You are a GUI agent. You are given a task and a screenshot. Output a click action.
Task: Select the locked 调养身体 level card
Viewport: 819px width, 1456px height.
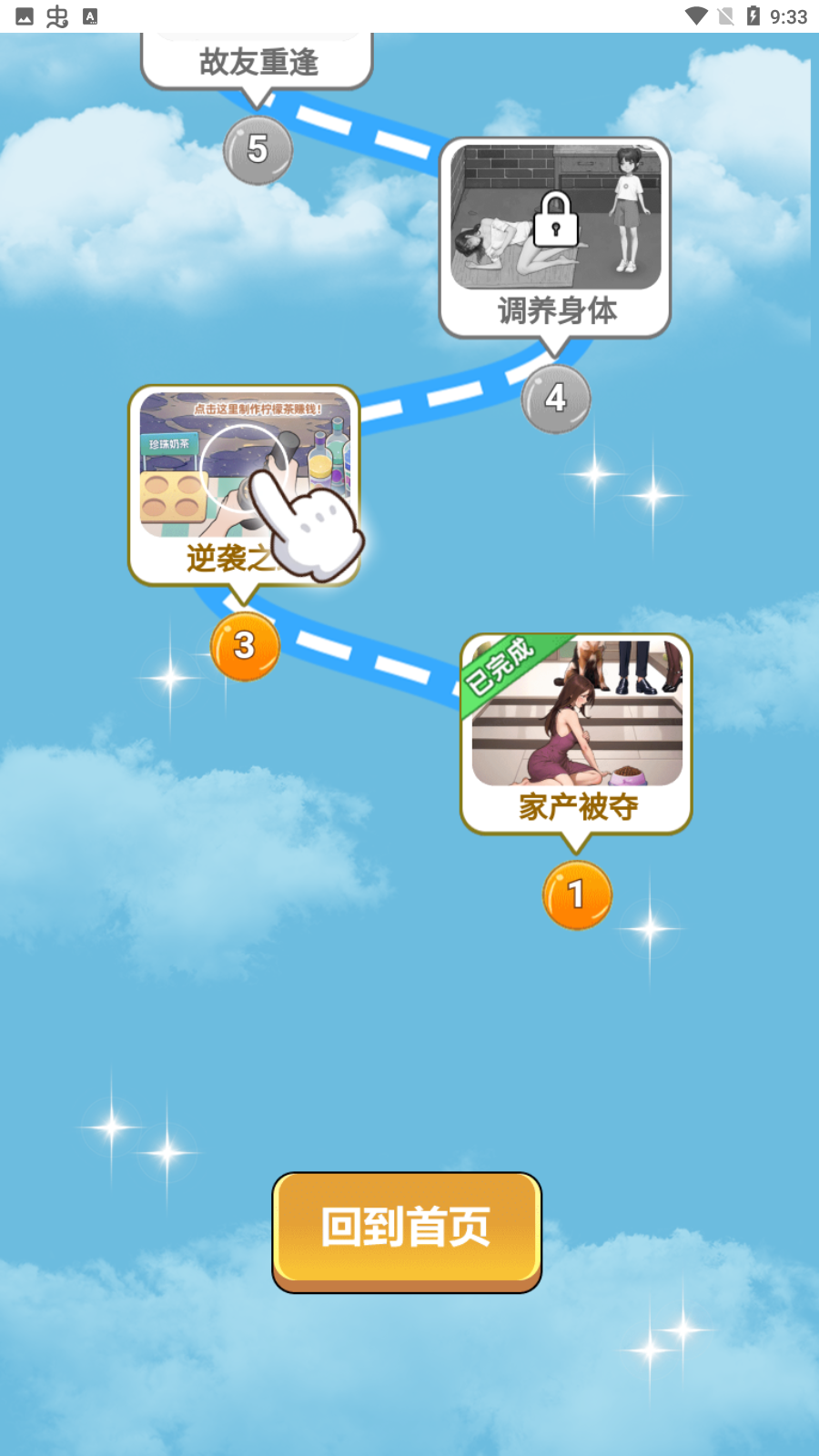(x=555, y=237)
